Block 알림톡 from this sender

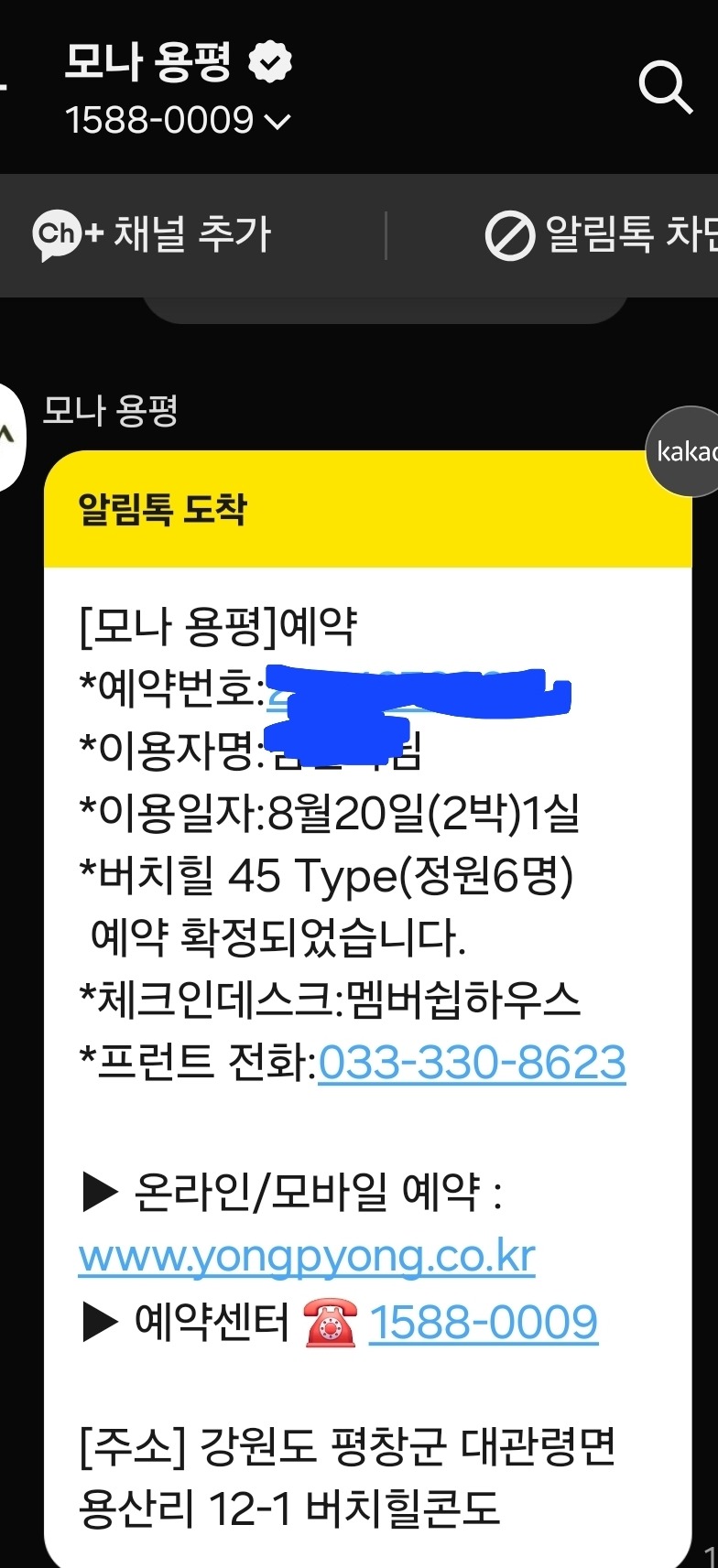[x=602, y=235]
